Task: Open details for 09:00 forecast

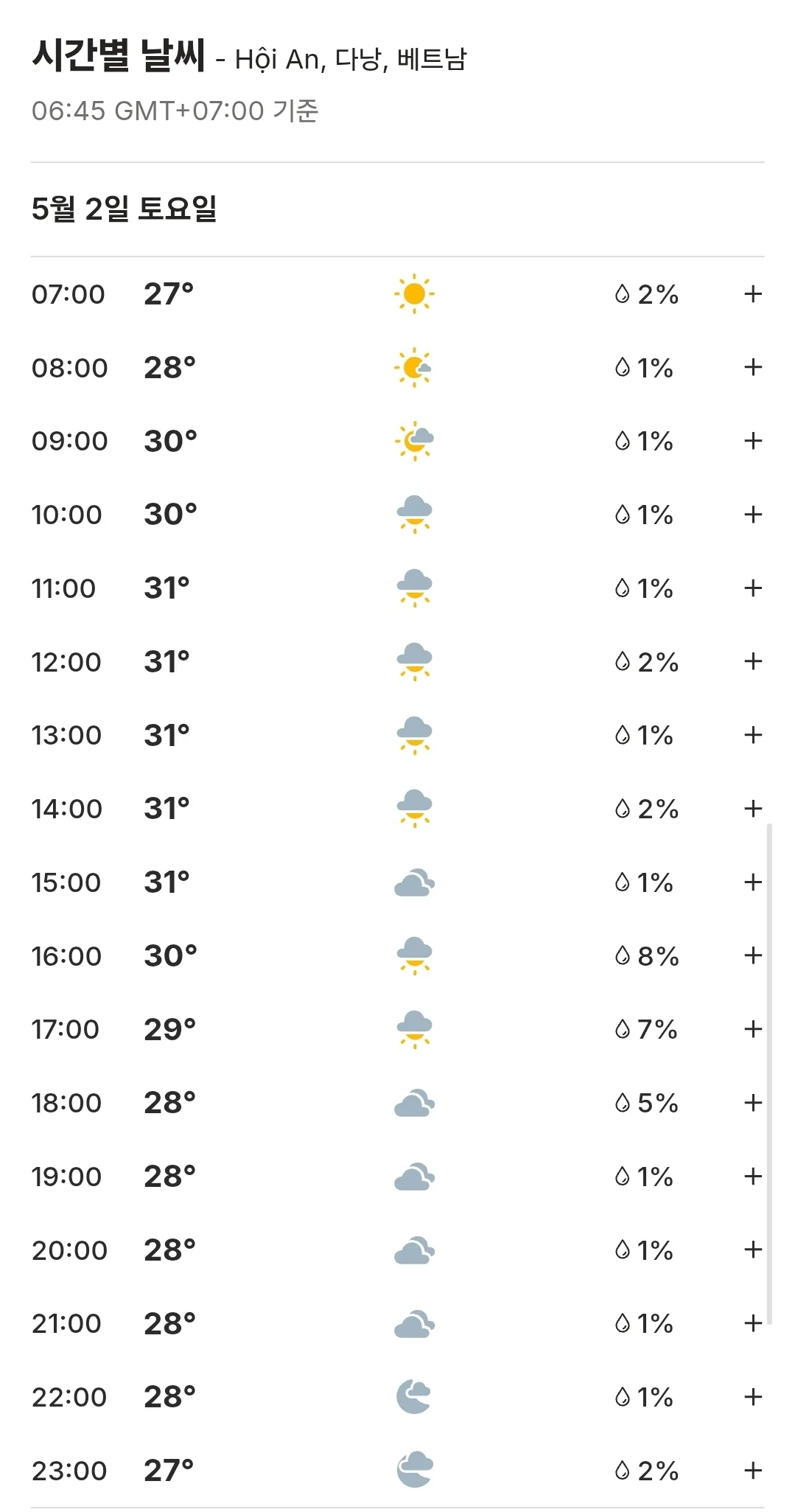Action: point(752,441)
